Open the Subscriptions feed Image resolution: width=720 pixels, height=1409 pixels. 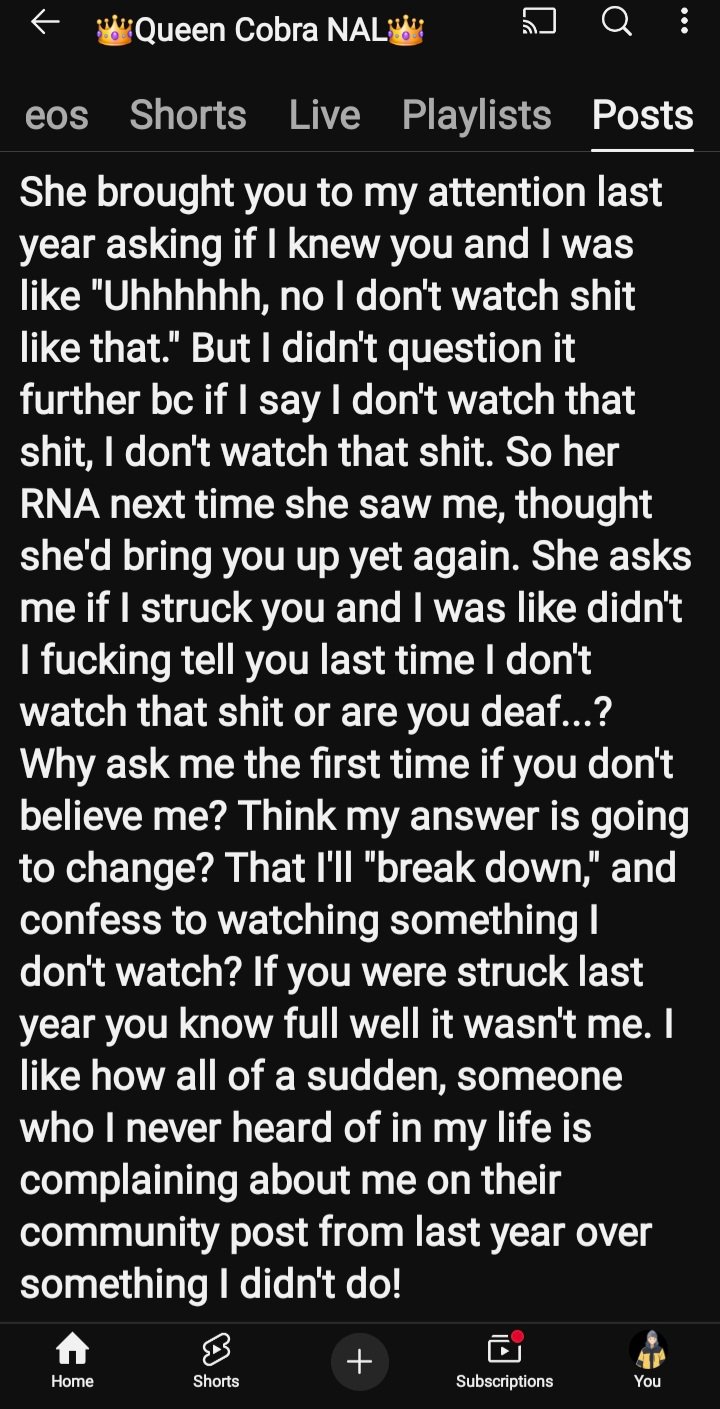(504, 1362)
